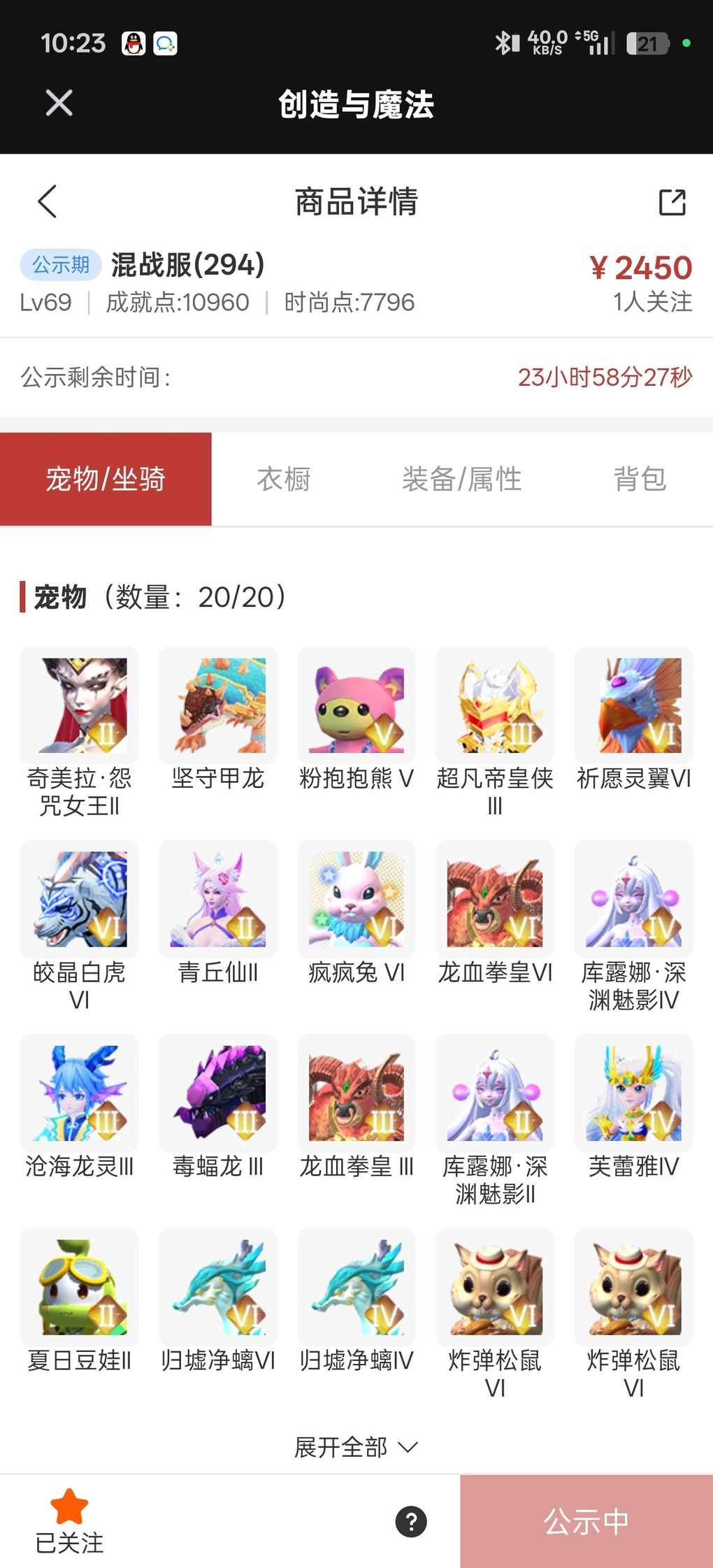Open the 芙蕾雅IV pet tile

(633, 1093)
